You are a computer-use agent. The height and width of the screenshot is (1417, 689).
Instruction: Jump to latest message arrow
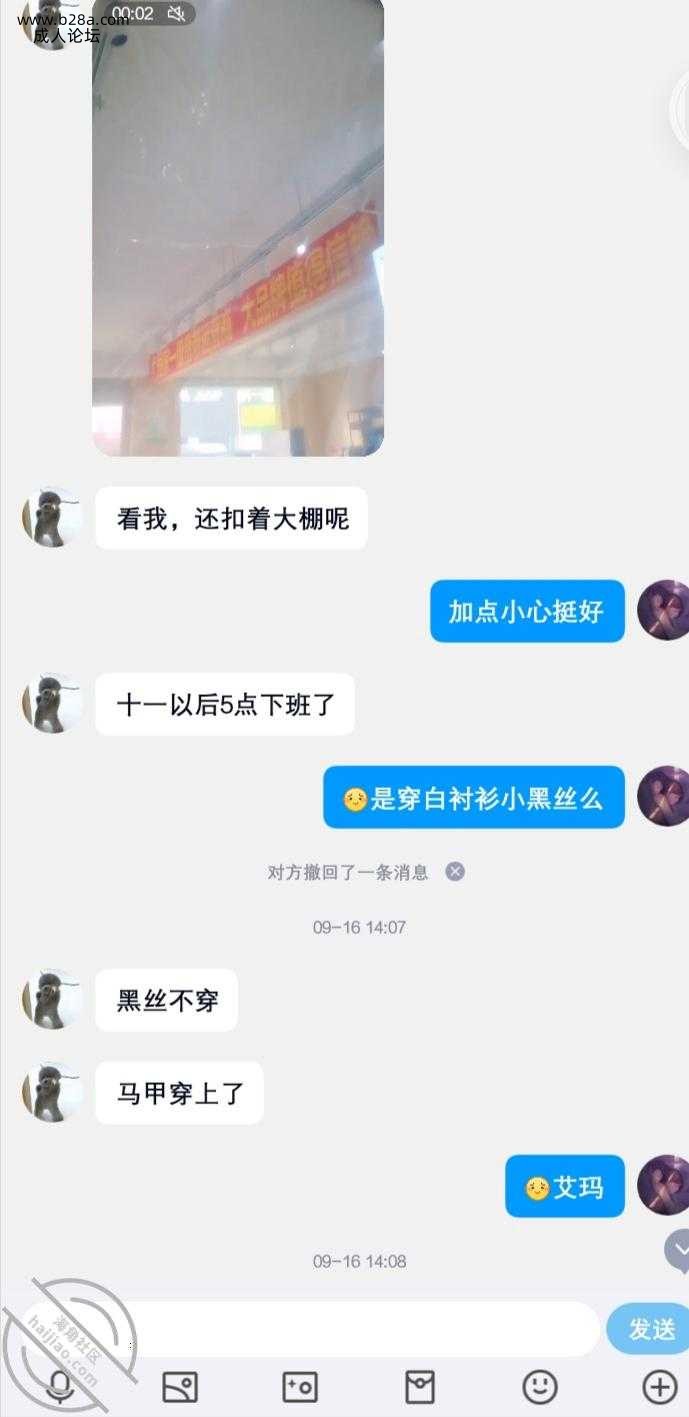679,1250
